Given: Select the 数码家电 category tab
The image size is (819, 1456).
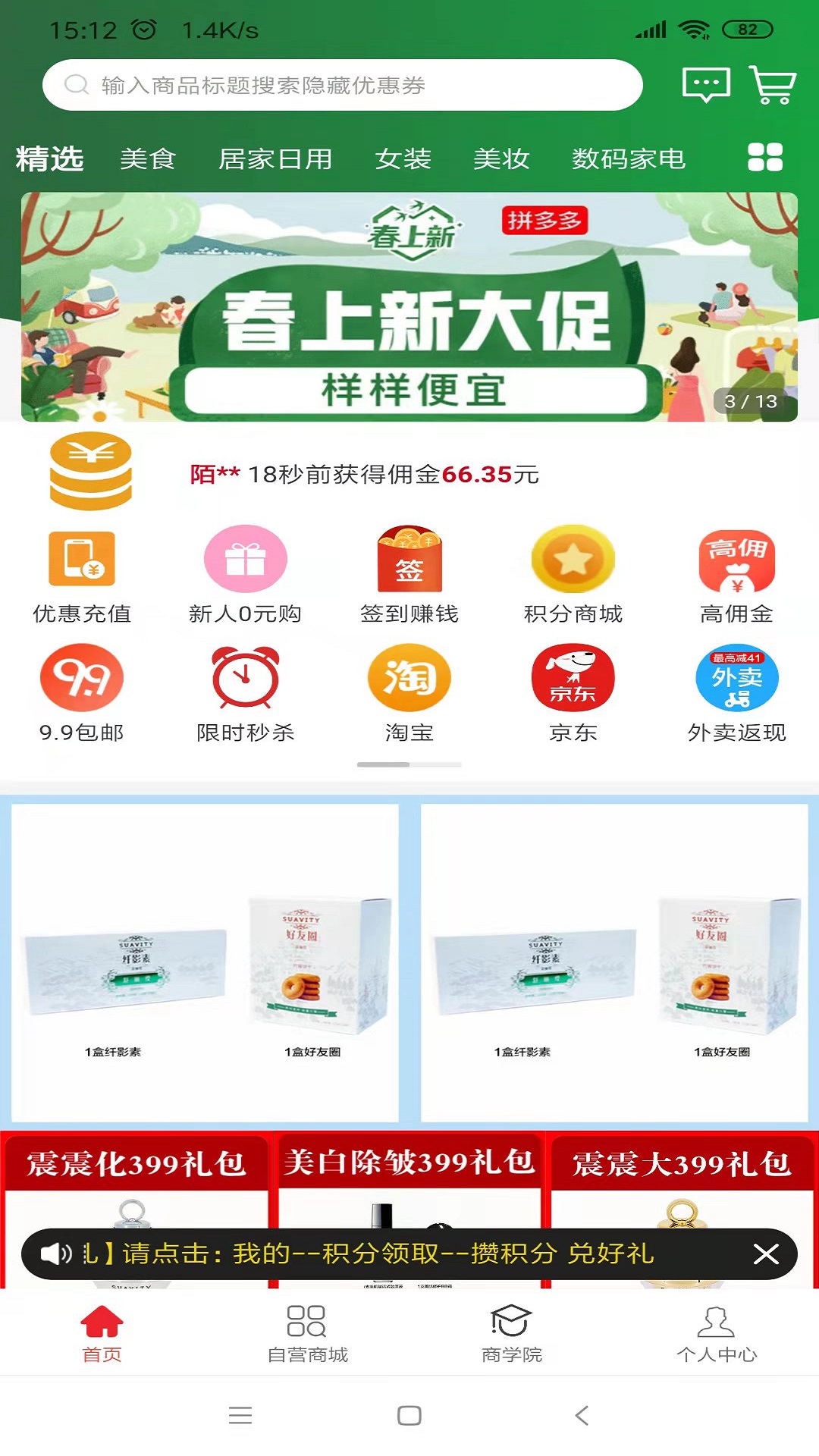Looking at the screenshot, I should tap(628, 159).
